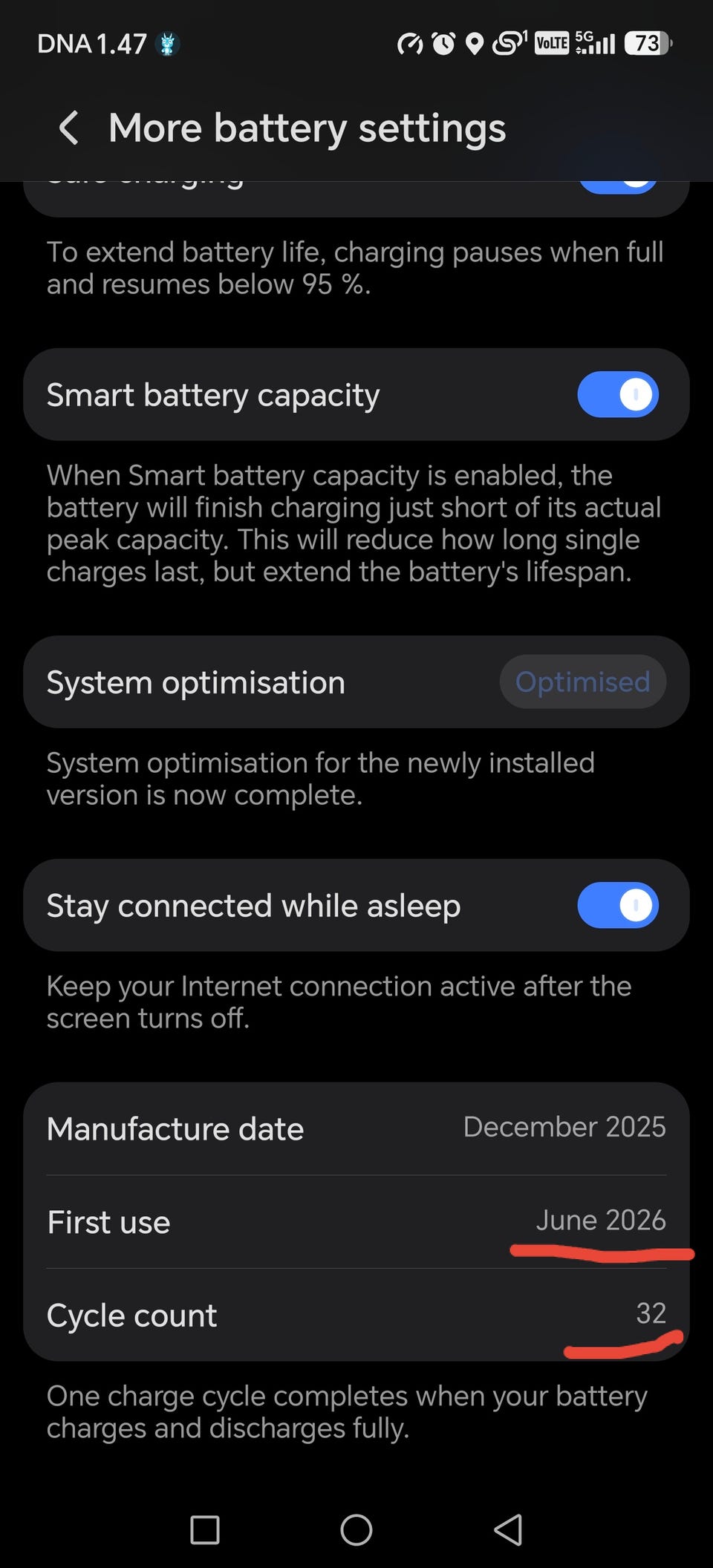Go back from More battery settings
Viewport: 713px width, 1568px height.
tap(68, 128)
